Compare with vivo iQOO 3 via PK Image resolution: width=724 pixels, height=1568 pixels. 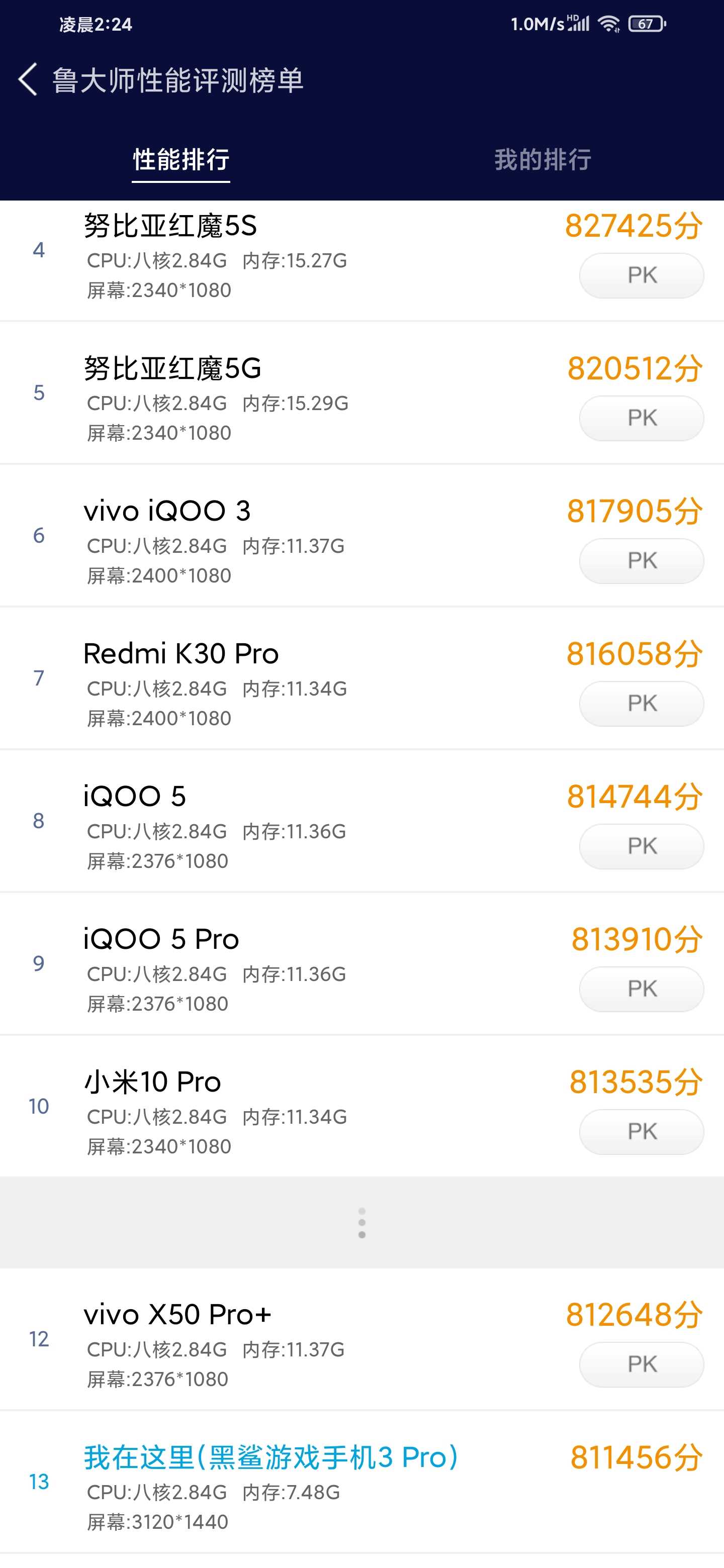(x=641, y=561)
